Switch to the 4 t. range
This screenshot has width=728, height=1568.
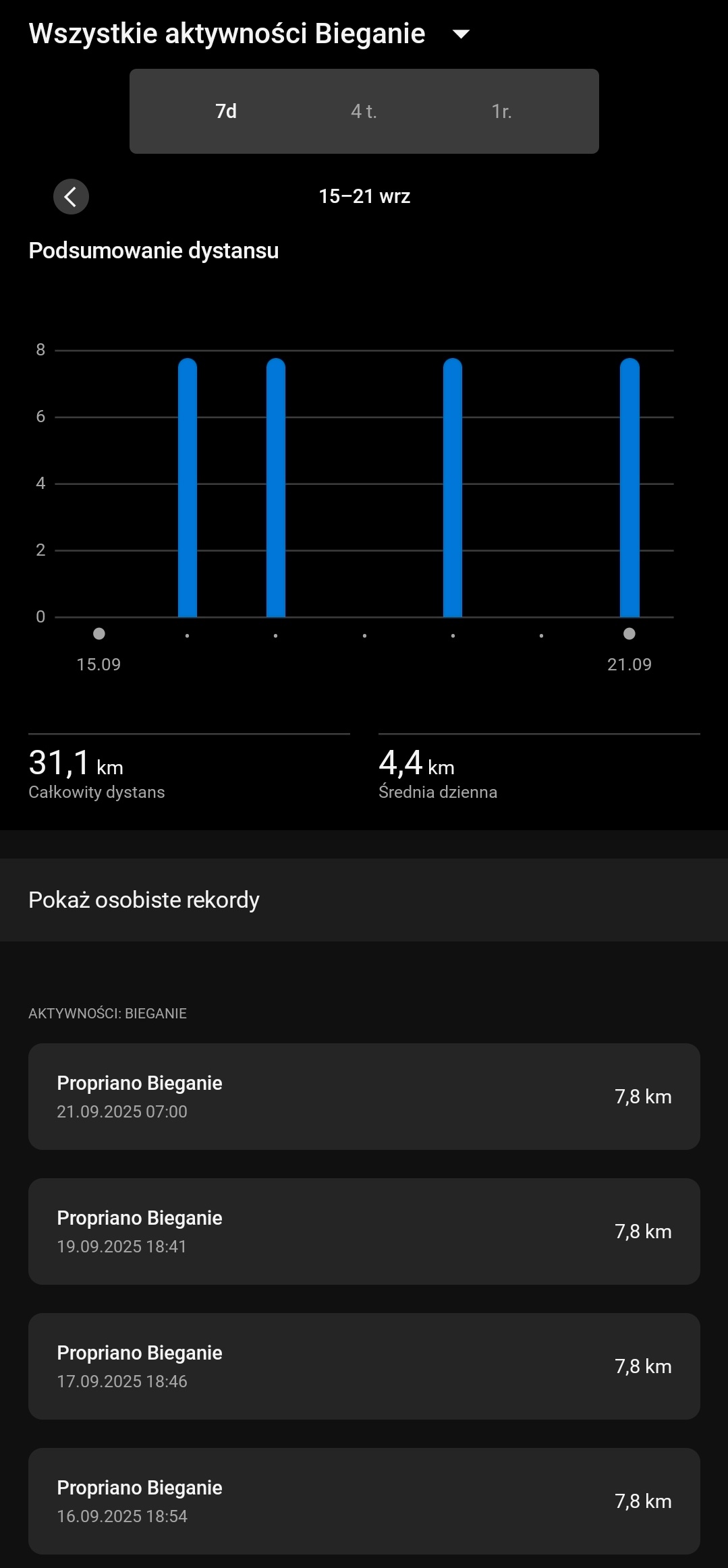[364, 111]
